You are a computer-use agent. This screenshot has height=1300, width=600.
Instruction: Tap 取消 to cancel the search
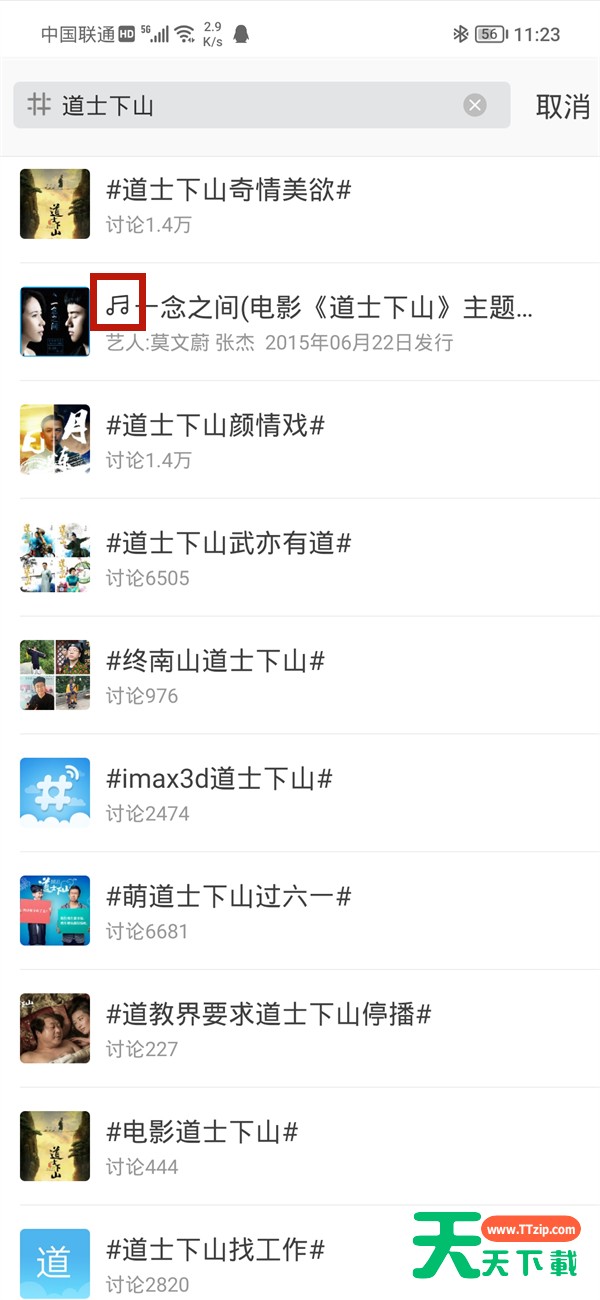[x=563, y=107]
